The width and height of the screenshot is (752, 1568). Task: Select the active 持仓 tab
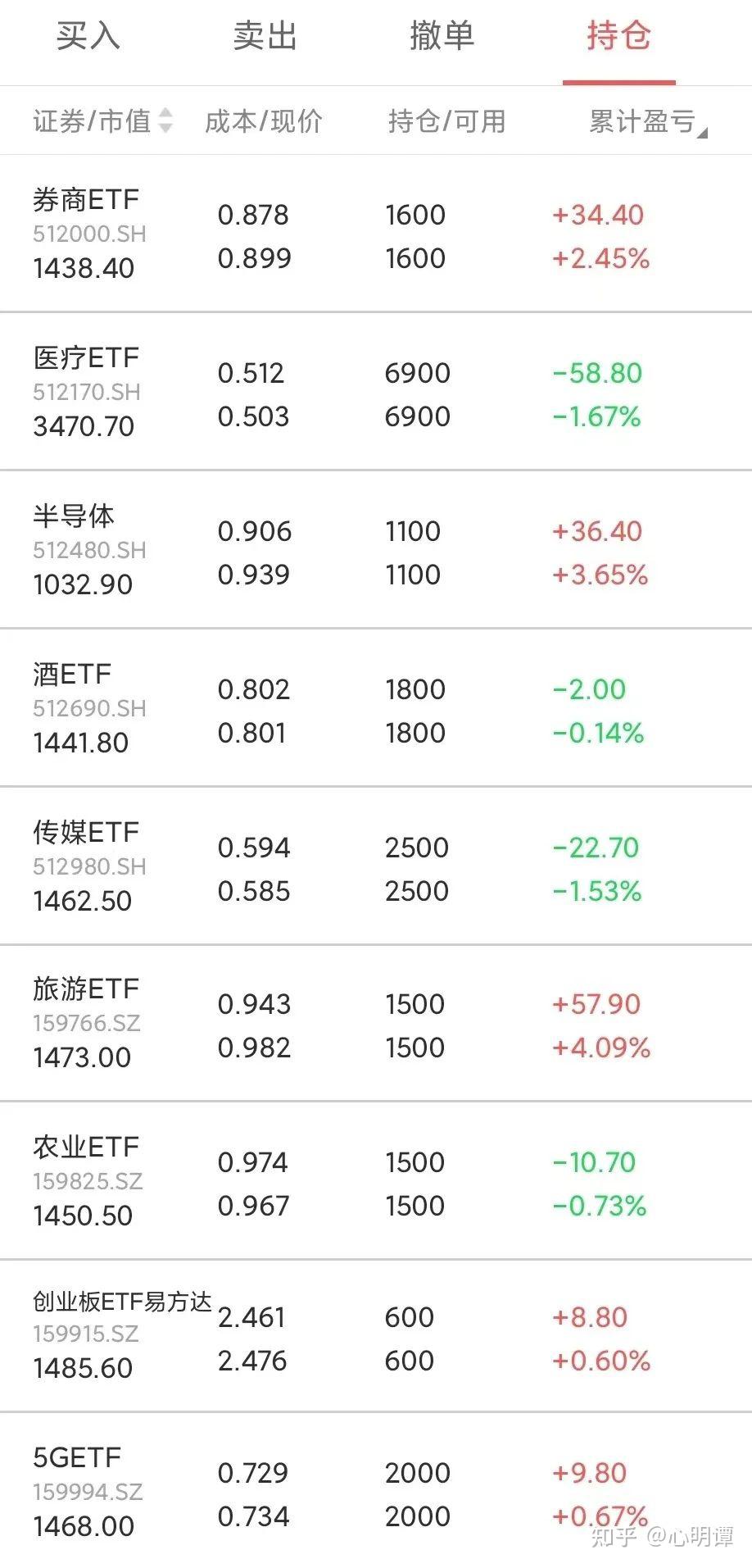618,37
